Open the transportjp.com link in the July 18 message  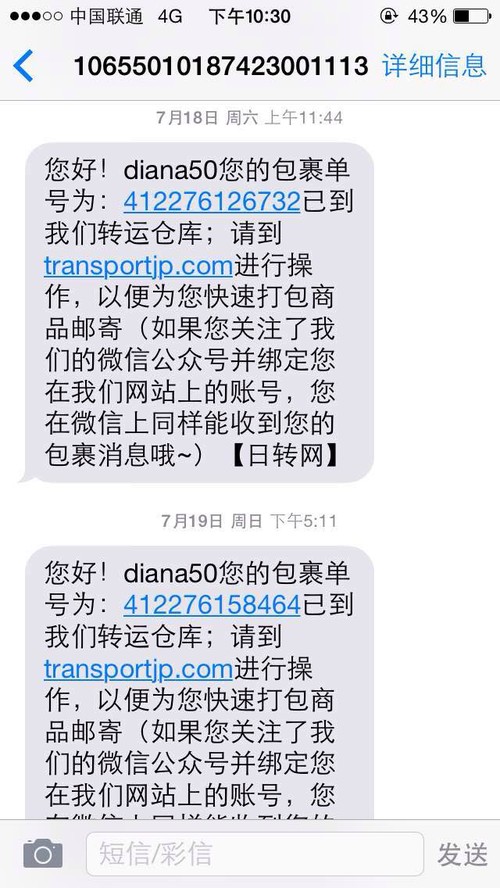[139, 266]
